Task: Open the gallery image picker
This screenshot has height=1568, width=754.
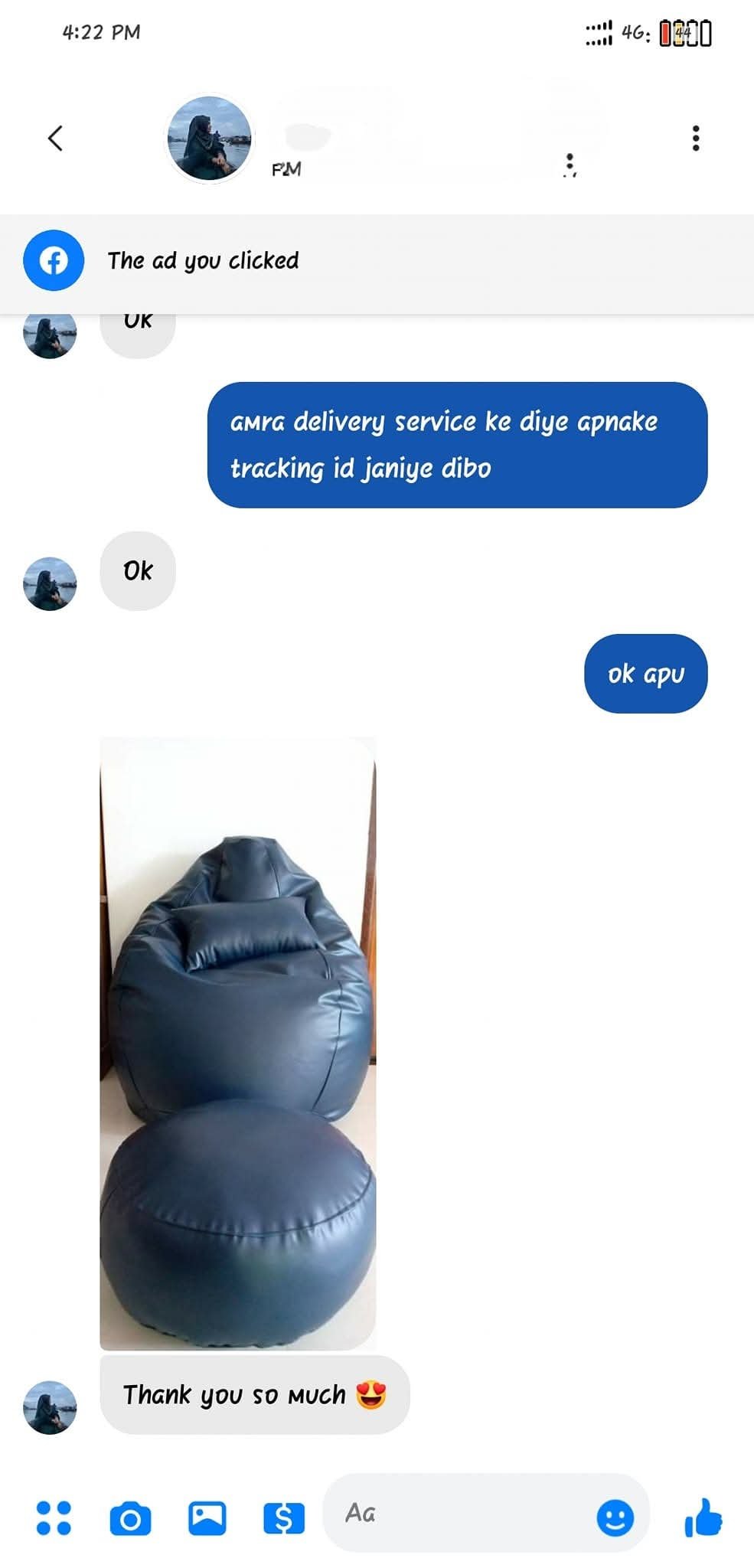Action: click(x=207, y=1517)
